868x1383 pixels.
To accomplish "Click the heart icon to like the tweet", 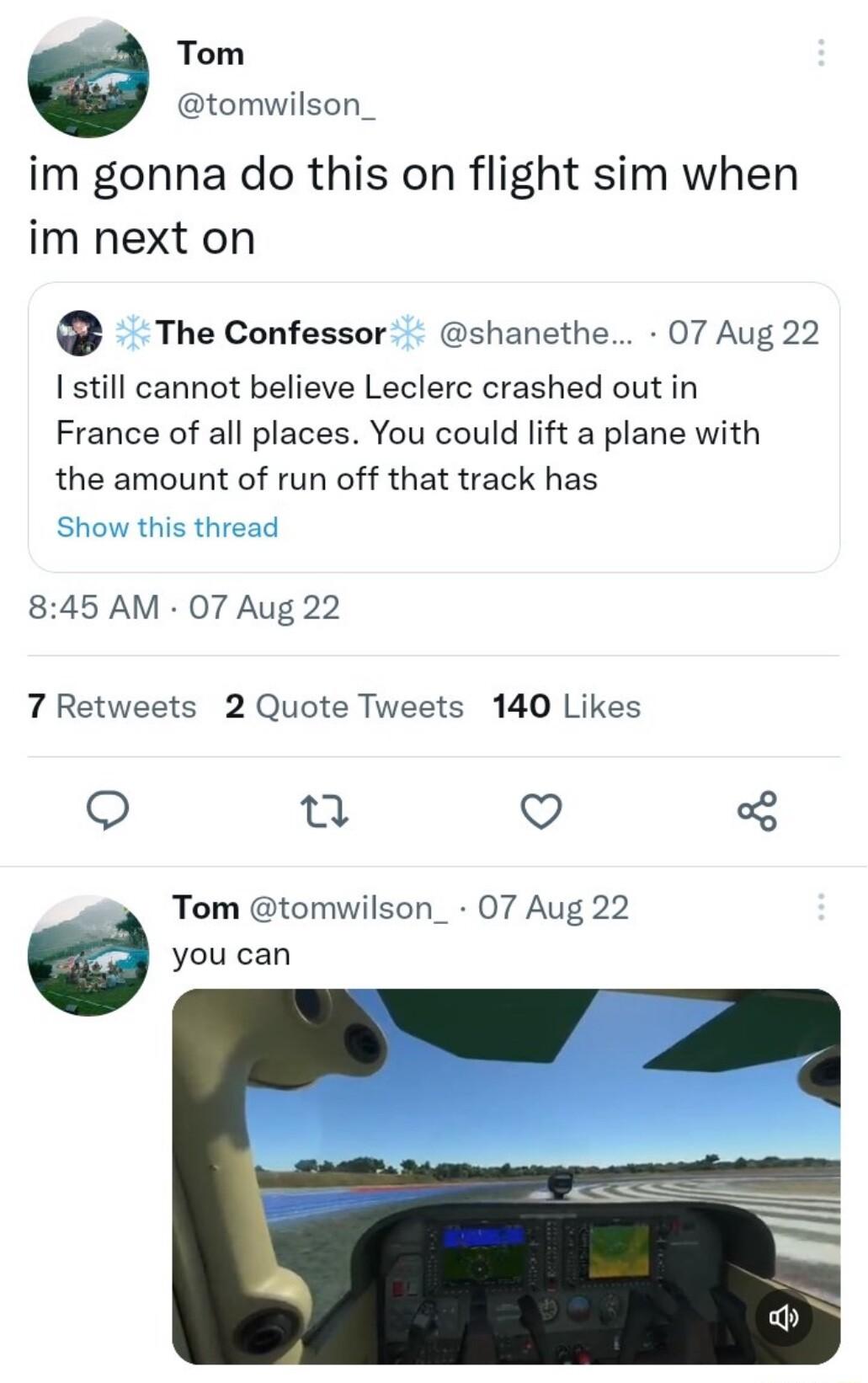I will coord(541,813).
